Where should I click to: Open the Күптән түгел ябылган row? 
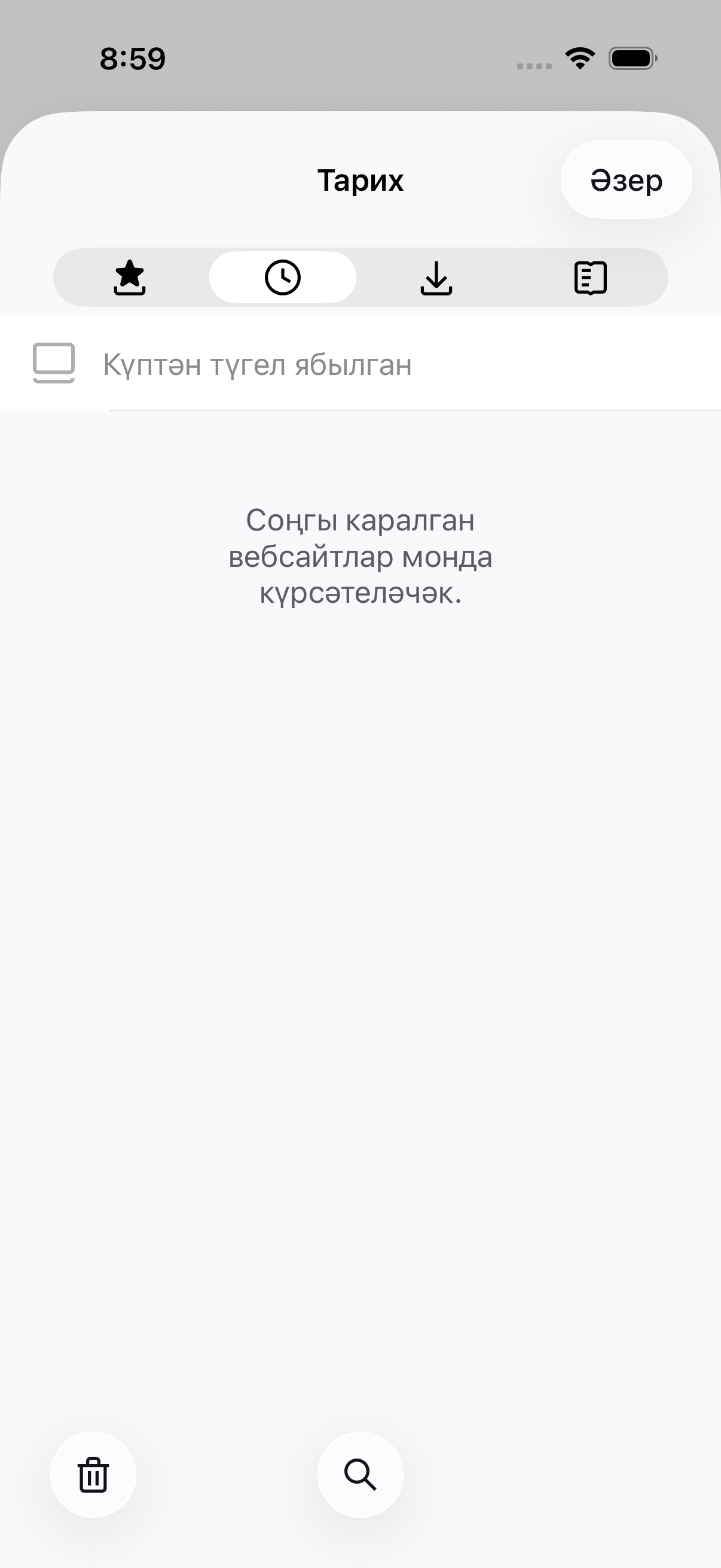(x=360, y=364)
